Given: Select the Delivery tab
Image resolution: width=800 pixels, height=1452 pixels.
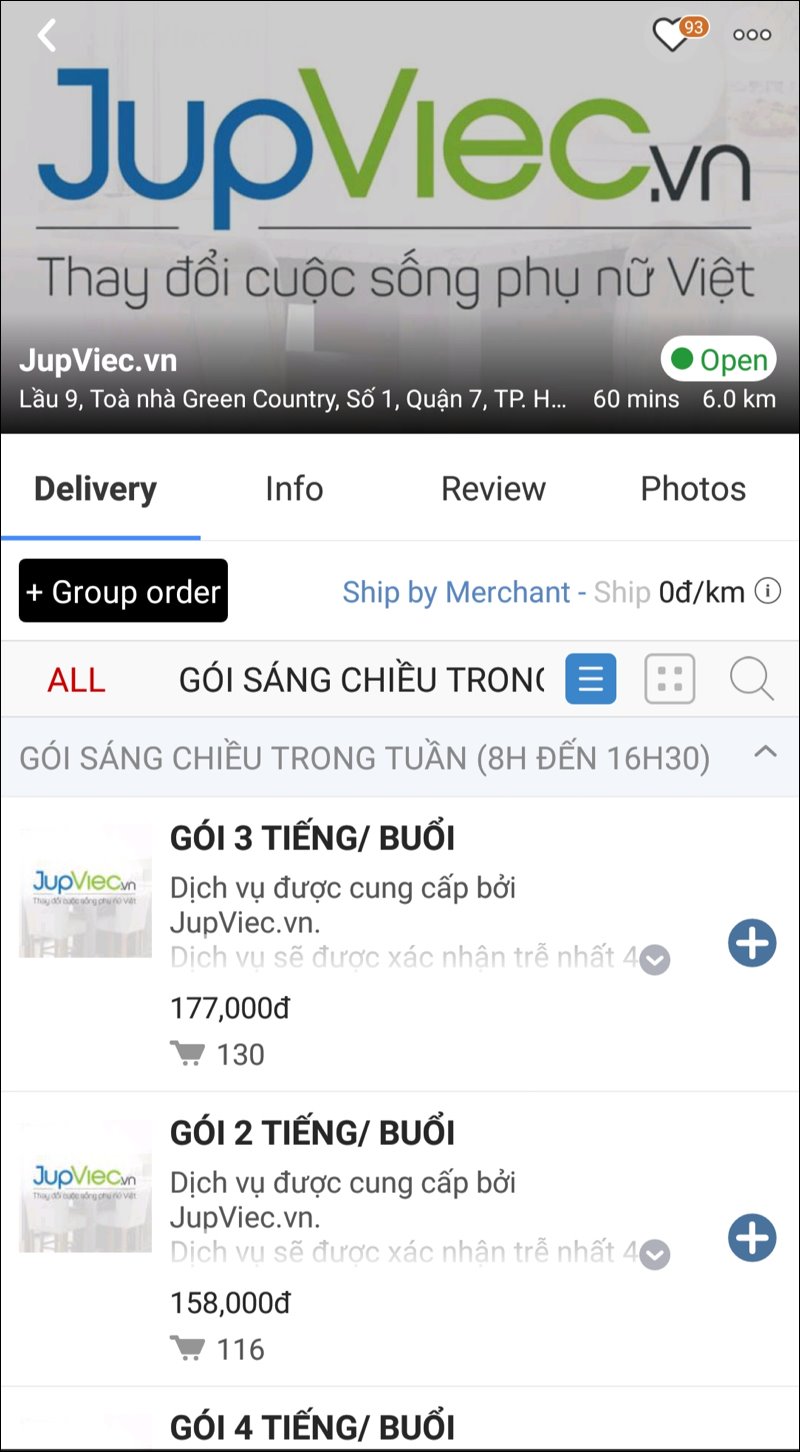Looking at the screenshot, I should coord(96,489).
